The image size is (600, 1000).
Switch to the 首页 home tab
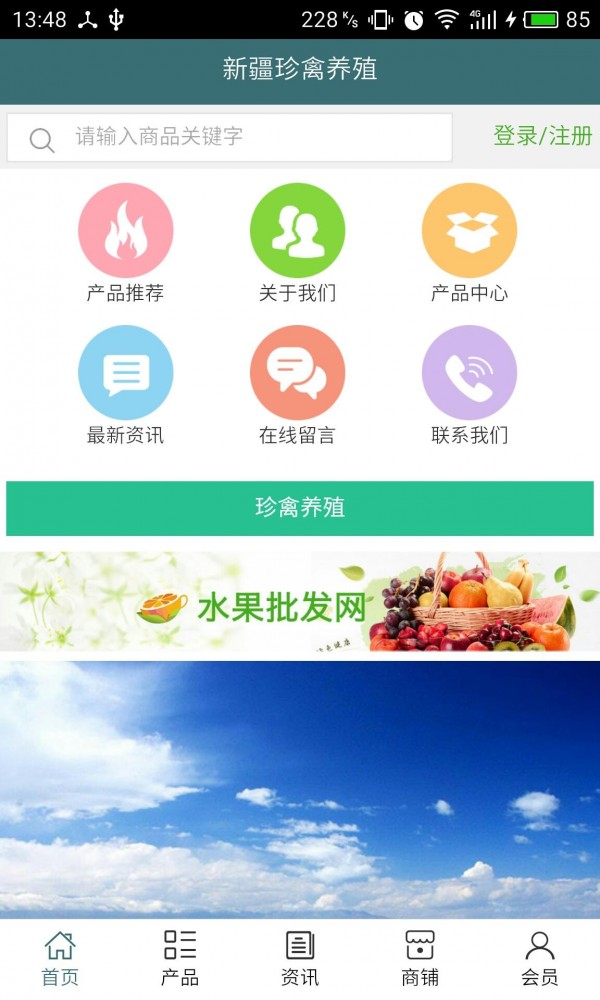60,958
